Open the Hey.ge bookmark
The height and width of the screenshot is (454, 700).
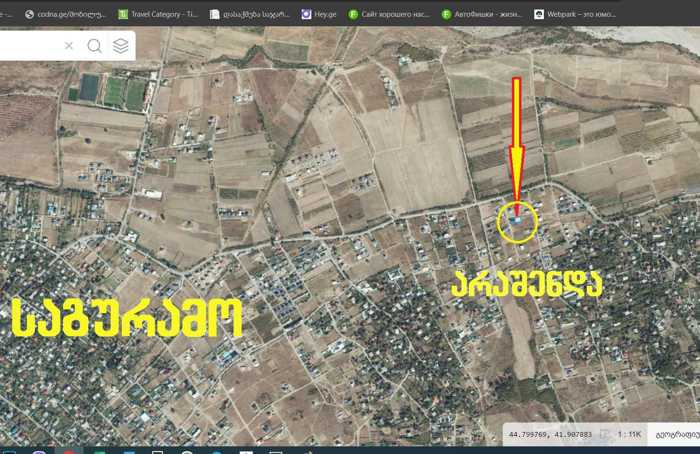(319, 14)
